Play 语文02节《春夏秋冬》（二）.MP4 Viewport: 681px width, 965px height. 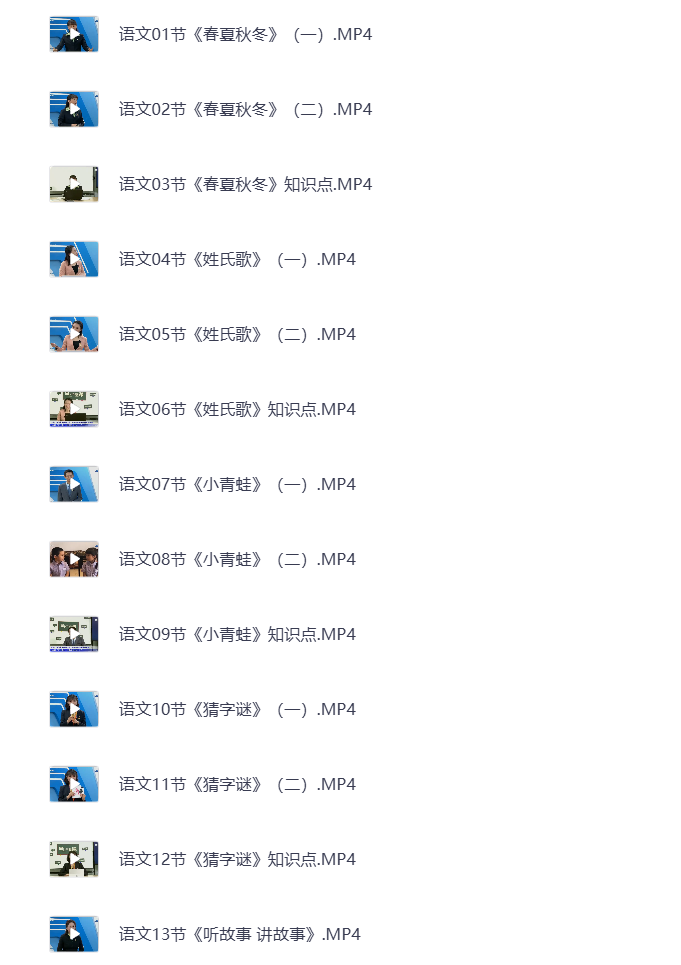coord(245,109)
